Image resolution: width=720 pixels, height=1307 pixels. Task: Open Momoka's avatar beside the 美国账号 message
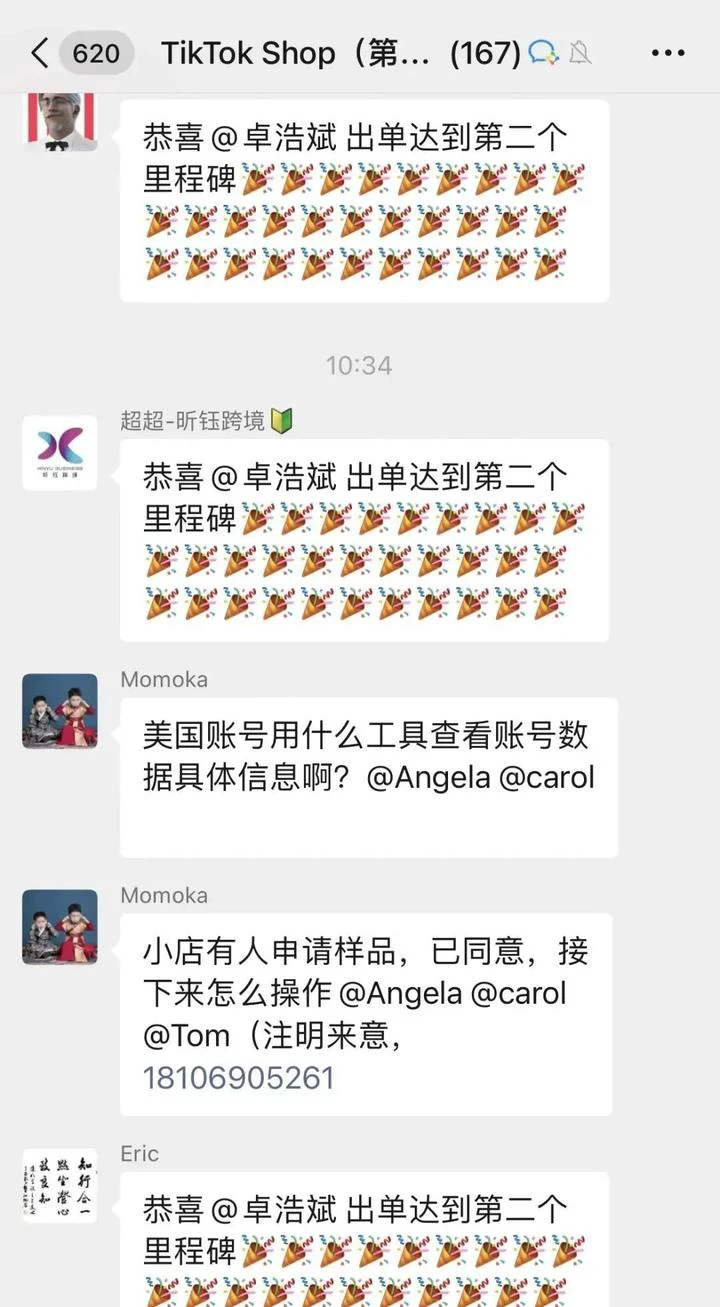60,711
